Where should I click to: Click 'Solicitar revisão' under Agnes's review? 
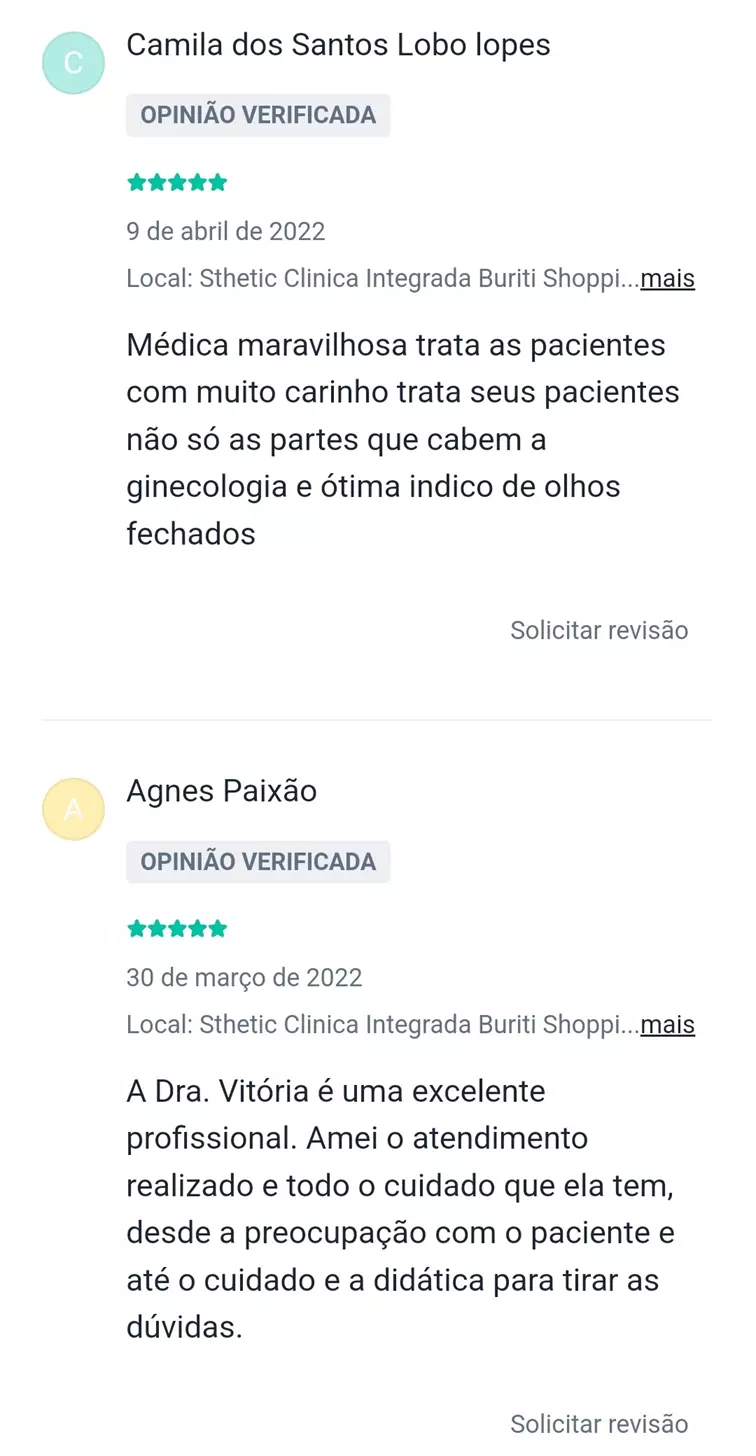click(599, 1424)
